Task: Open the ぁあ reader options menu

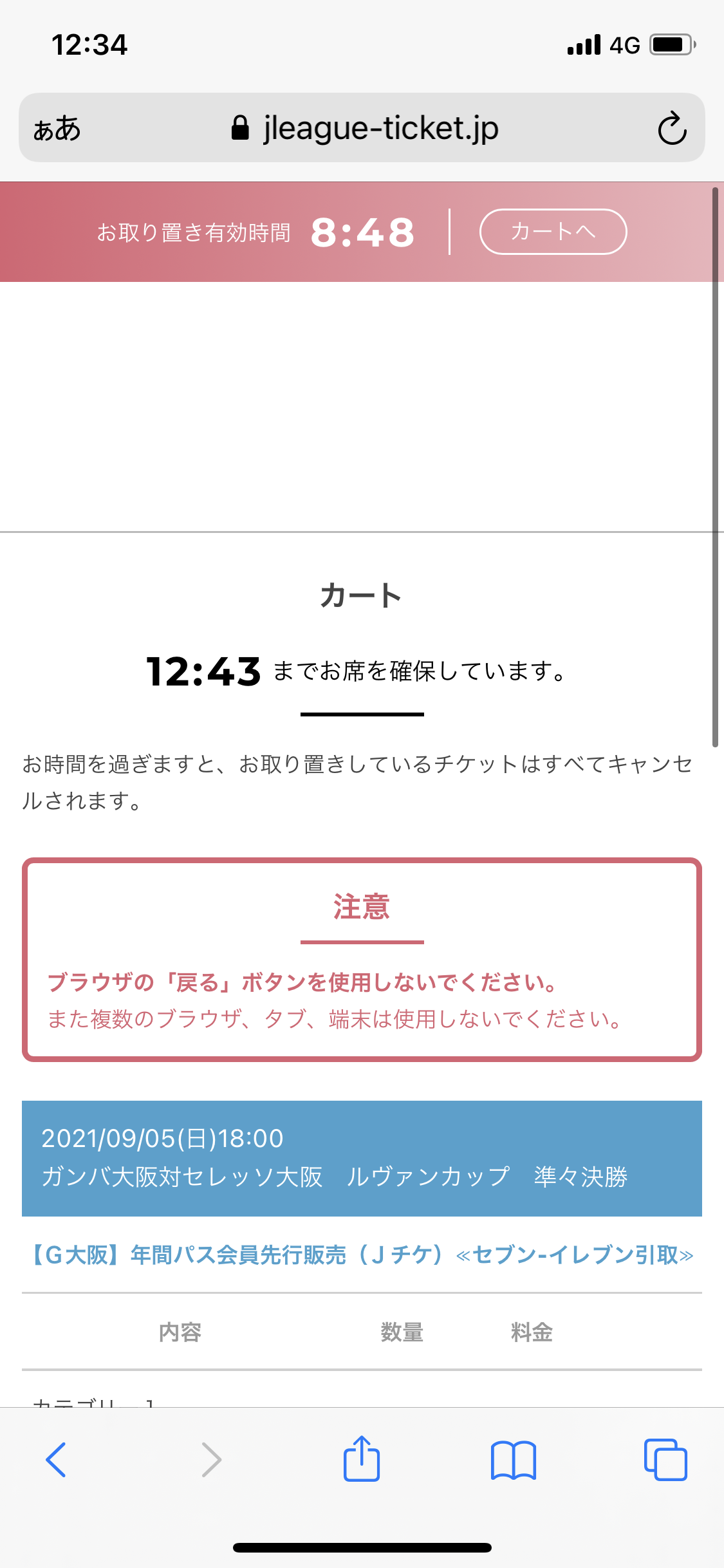Action: (57, 128)
